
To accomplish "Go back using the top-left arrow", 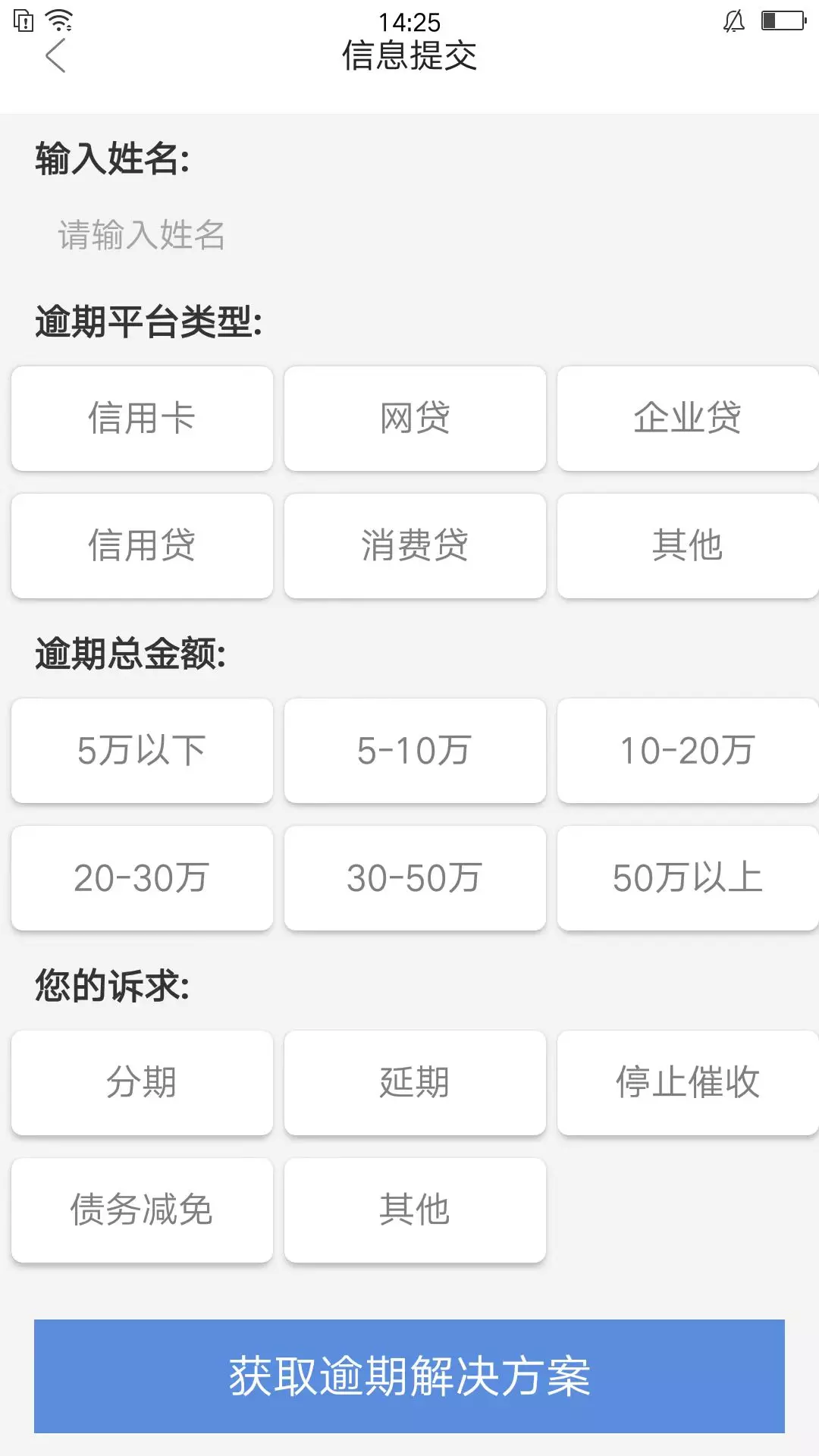I will coord(55,55).
